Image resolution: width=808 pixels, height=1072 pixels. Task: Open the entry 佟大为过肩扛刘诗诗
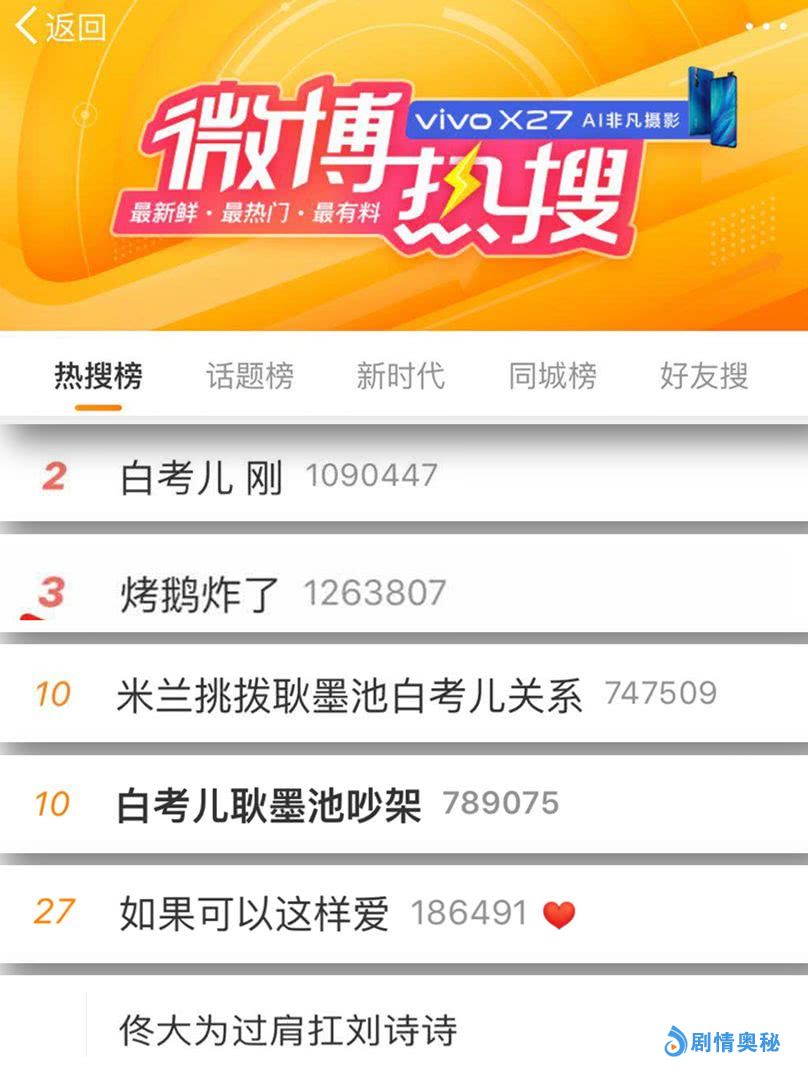pos(288,1028)
